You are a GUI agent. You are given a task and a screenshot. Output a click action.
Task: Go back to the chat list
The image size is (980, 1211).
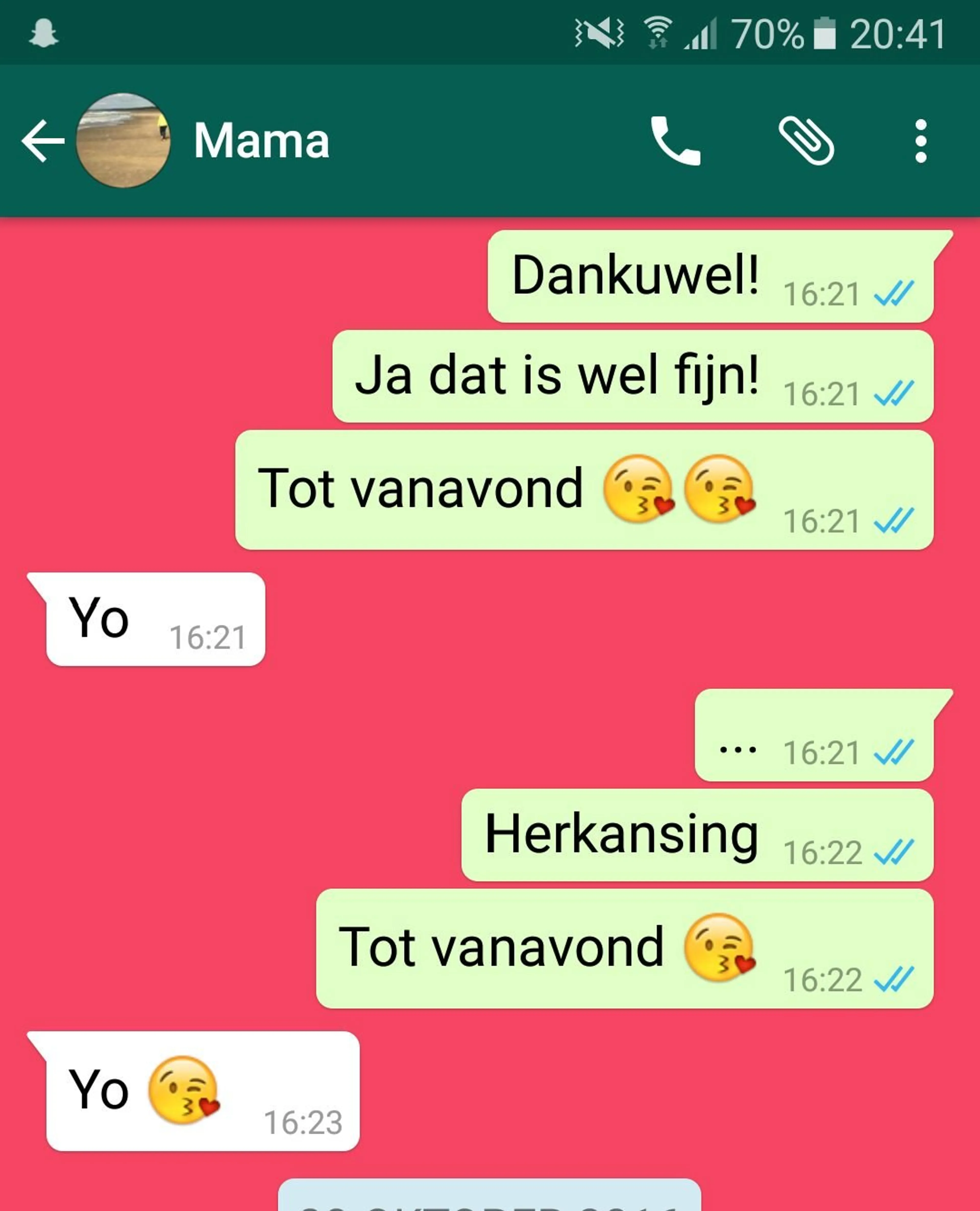43,141
